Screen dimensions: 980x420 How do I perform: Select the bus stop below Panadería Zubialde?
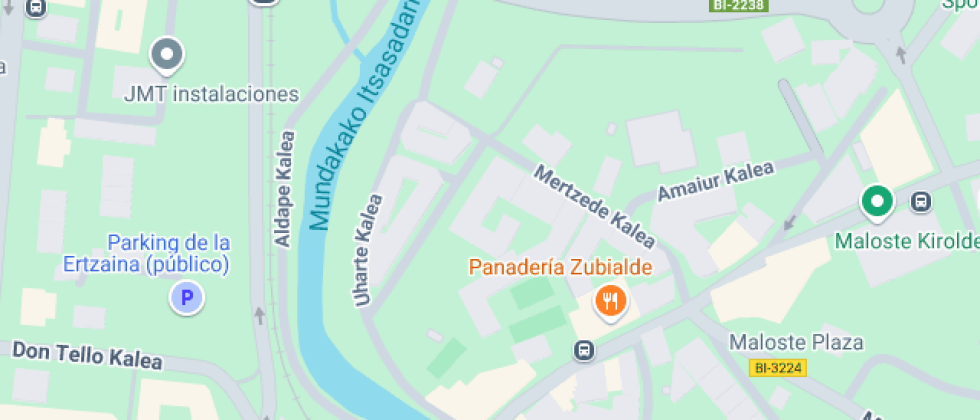(584, 351)
